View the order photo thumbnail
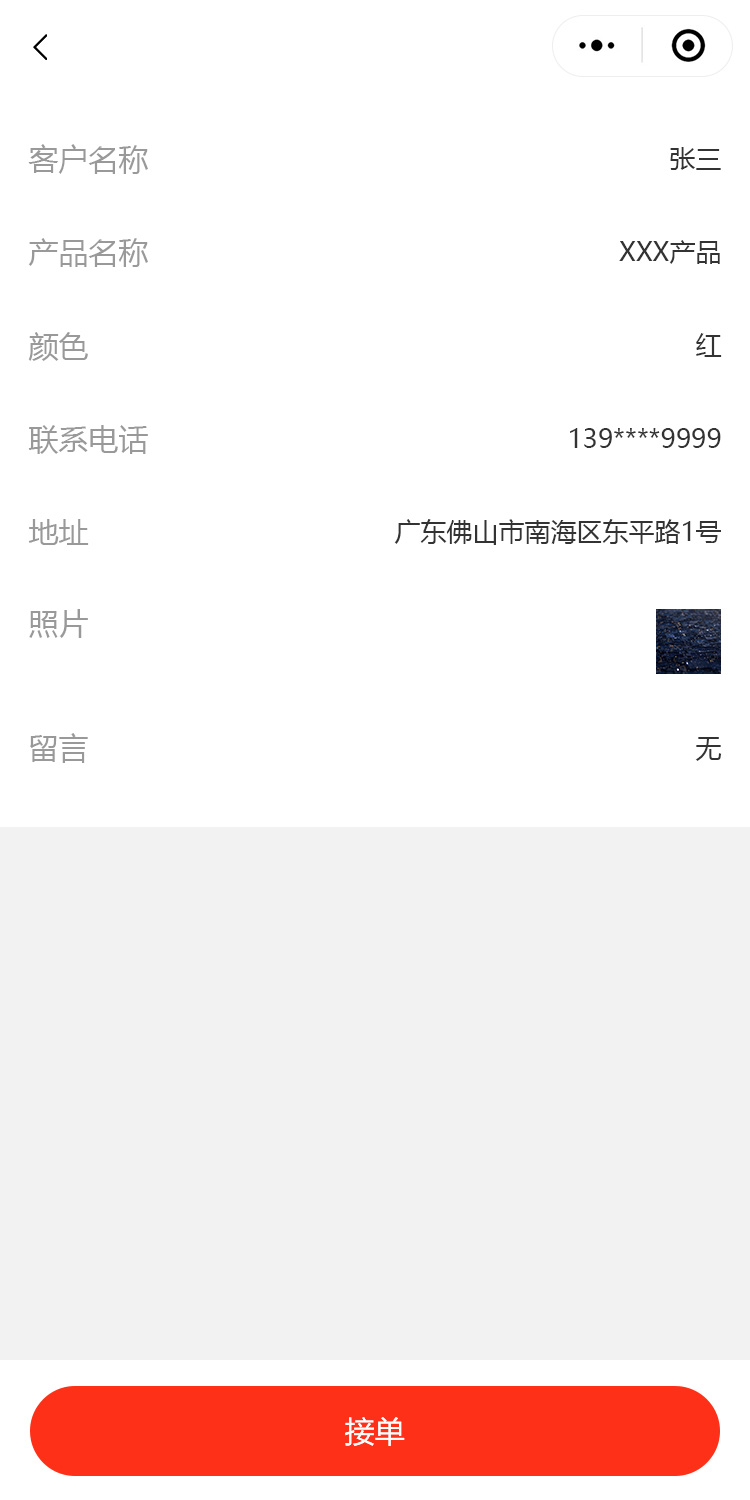 click(x=688, y=641)
